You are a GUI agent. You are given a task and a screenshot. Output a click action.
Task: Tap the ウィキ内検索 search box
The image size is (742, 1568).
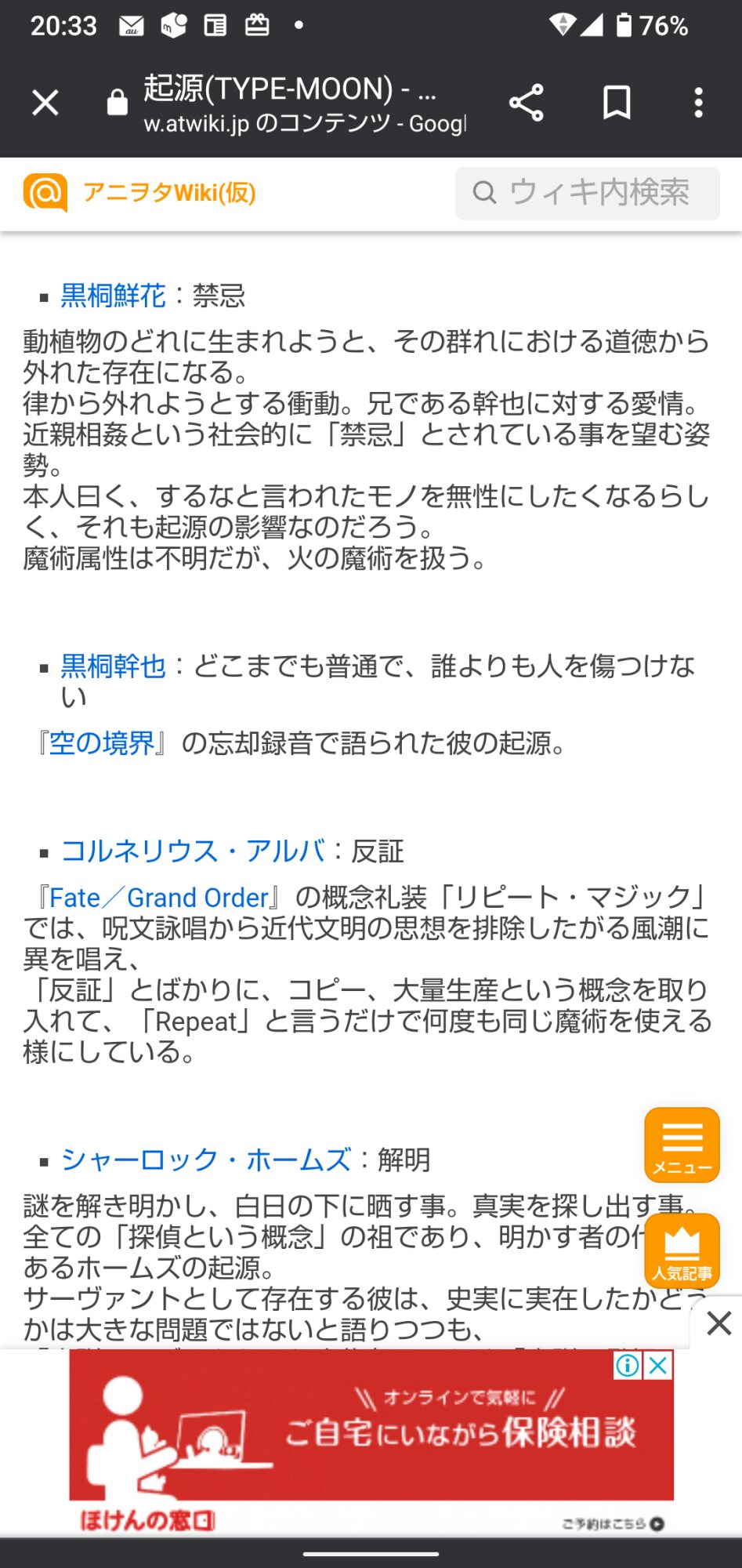588,193
